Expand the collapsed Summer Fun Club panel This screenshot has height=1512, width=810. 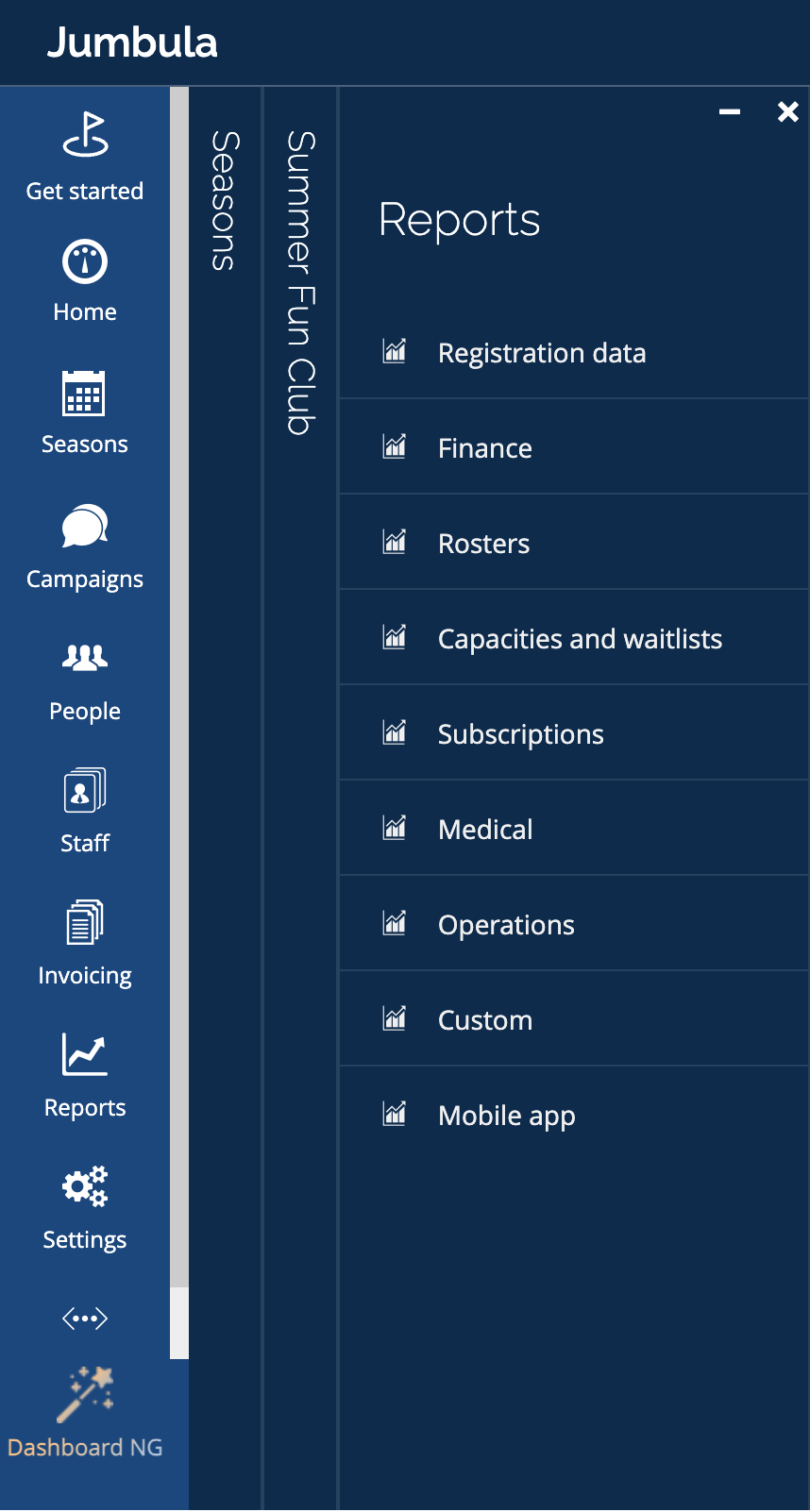coord(300,283)
